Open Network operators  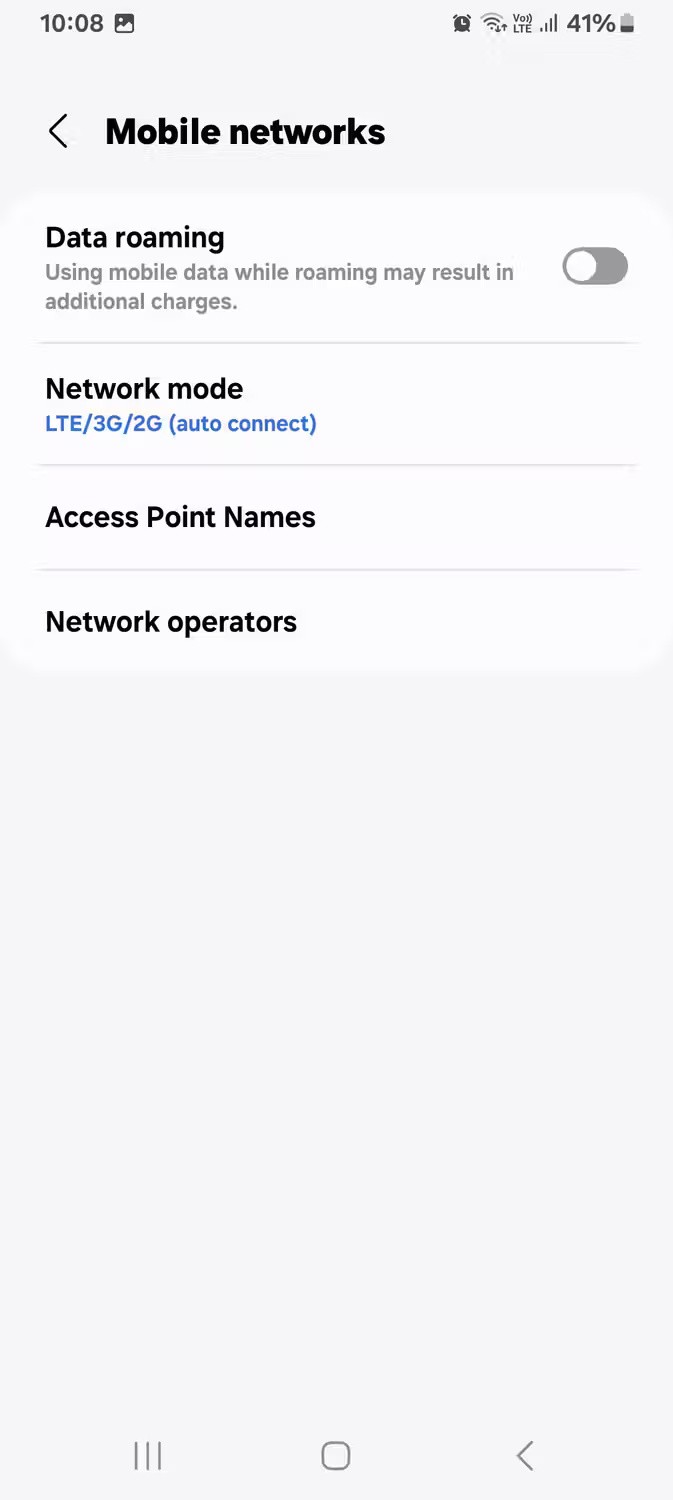pos(171,622)
